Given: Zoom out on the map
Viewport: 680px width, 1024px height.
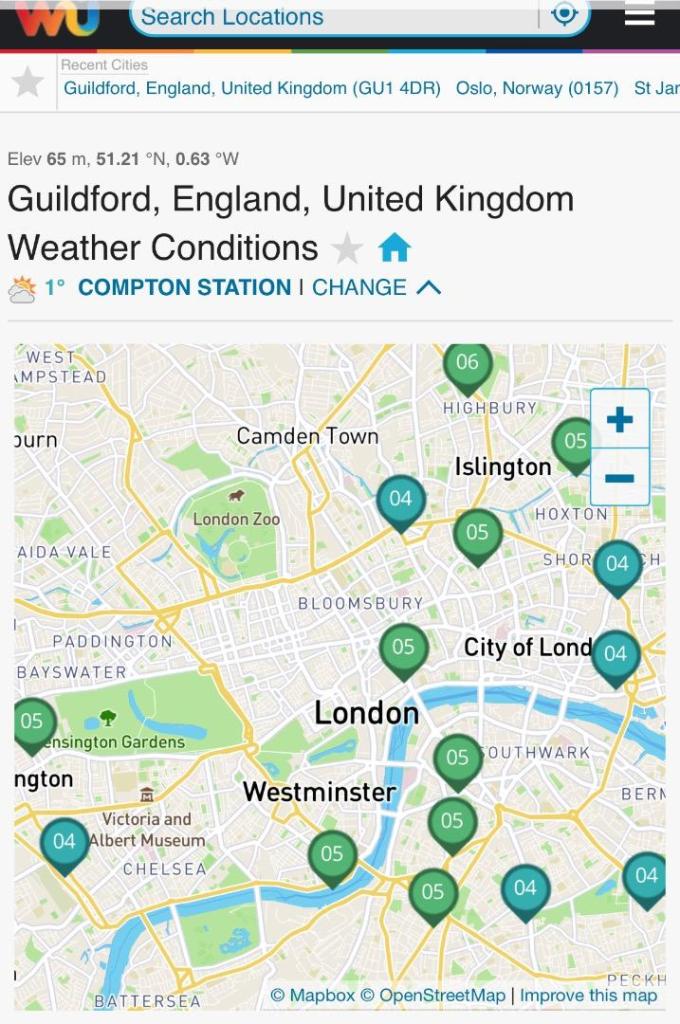Looking at the screenshot, I should tap(620, 478).
